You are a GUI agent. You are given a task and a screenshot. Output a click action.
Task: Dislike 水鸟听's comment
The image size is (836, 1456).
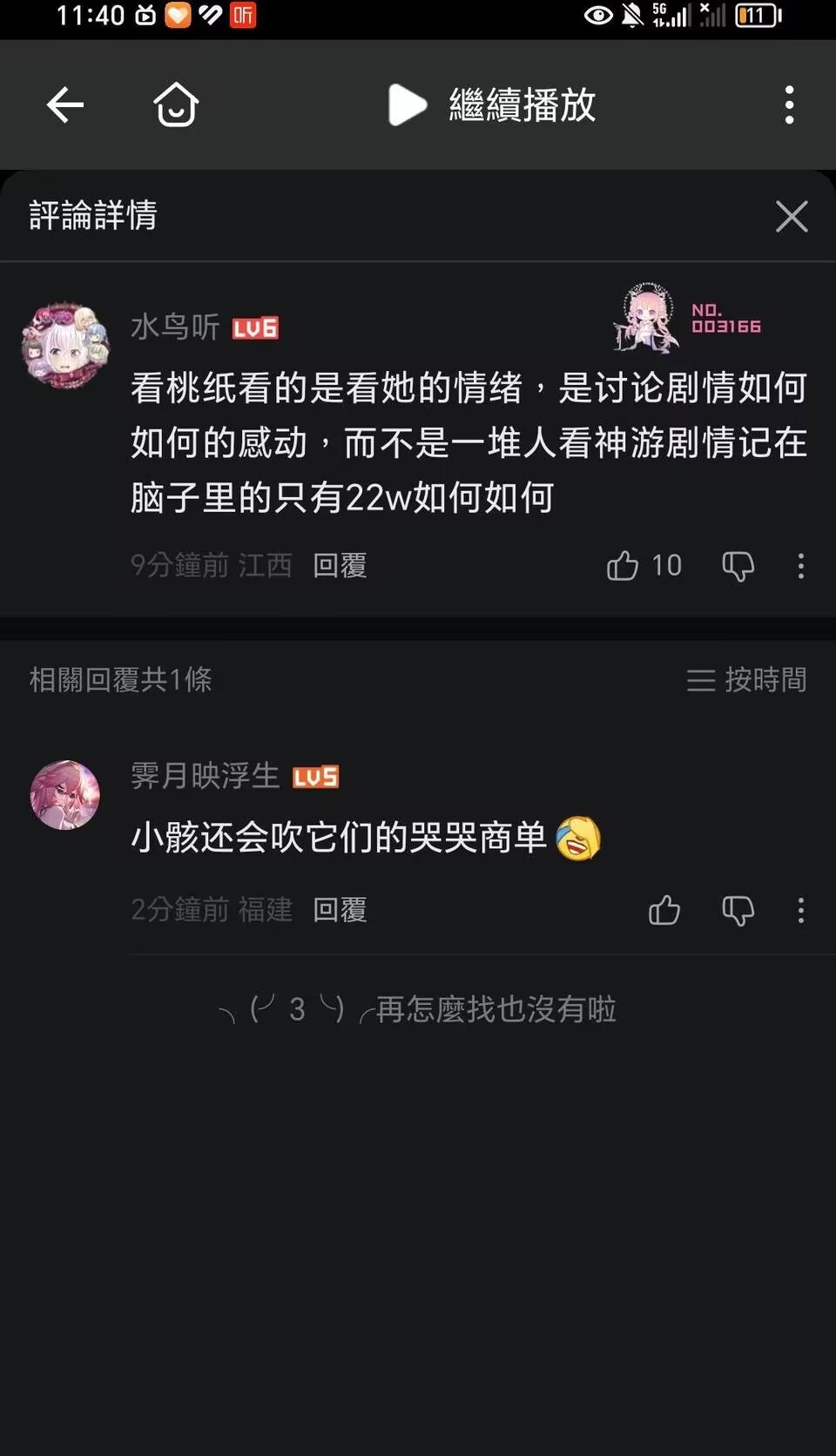[x=738, y=566]
